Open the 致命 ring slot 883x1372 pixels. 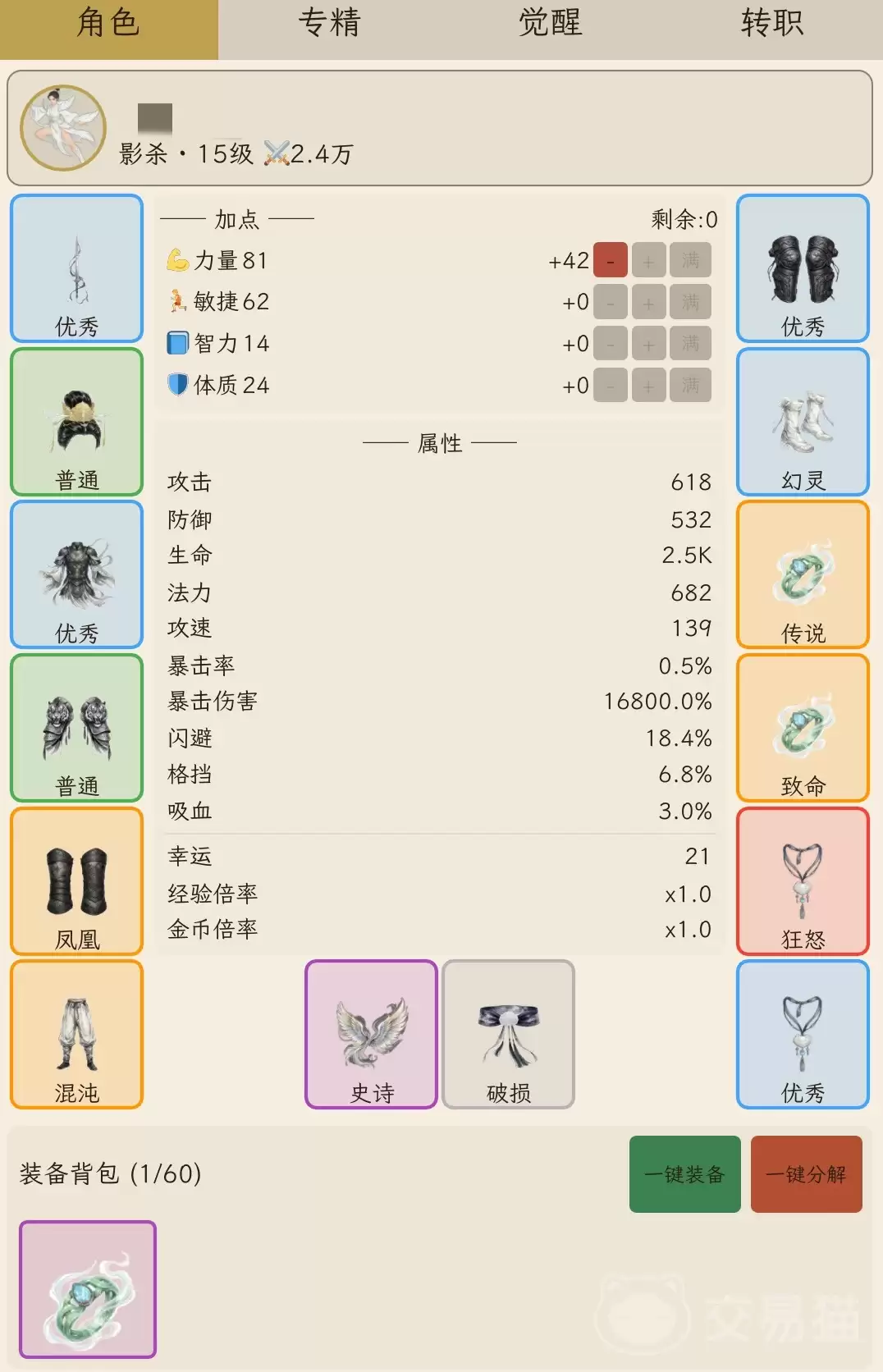(x=803, y=728)
